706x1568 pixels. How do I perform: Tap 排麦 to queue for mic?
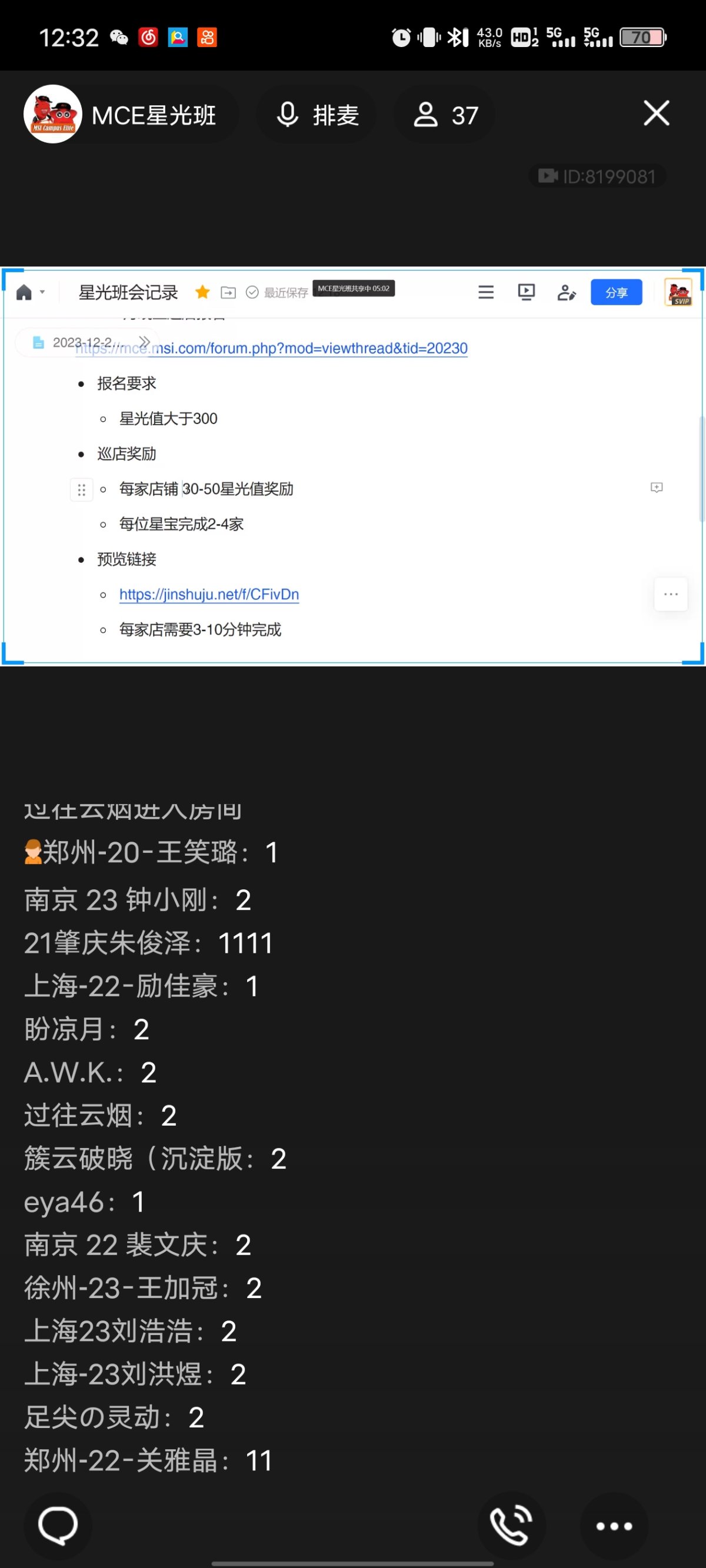[317, 115]
